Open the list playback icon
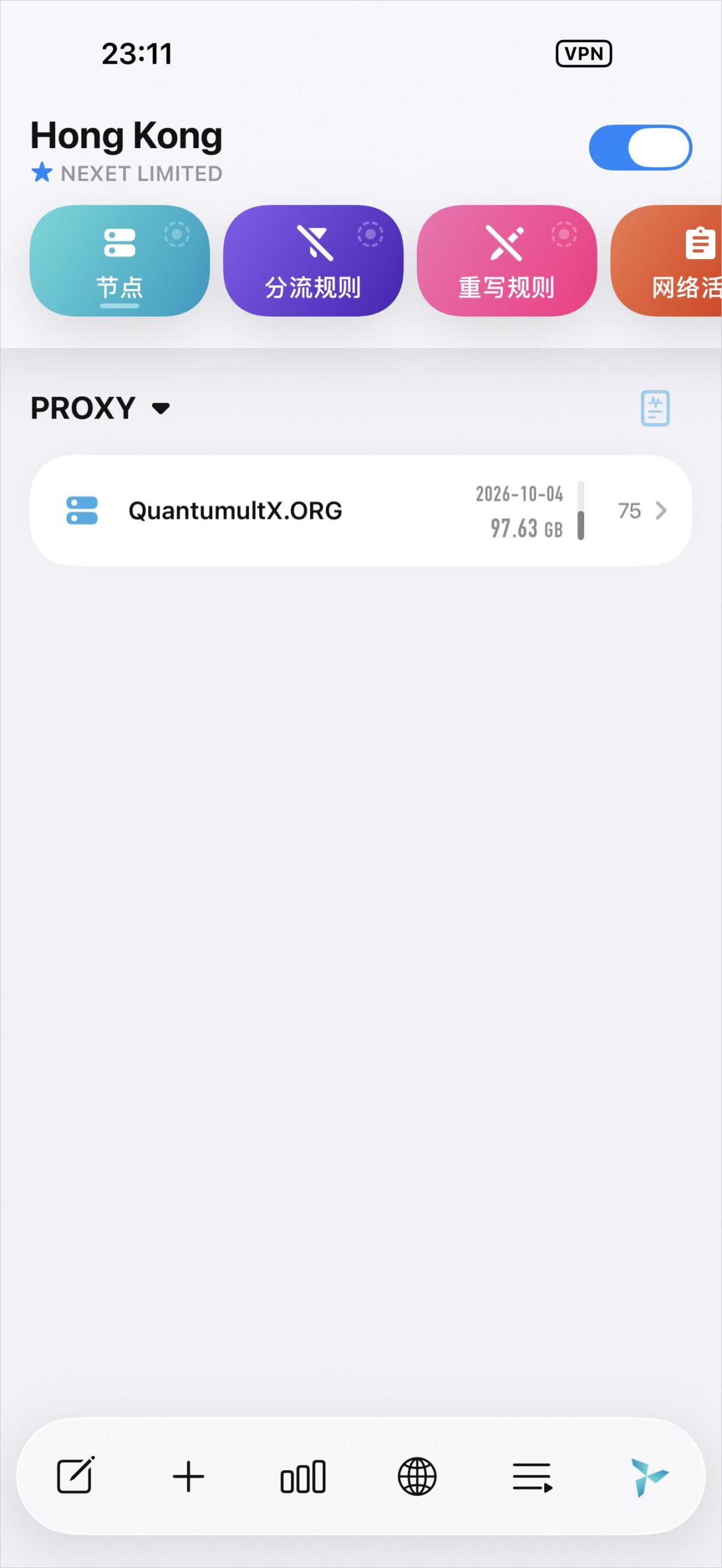Screen dimensions: 722x1568 coord(532,1476)
